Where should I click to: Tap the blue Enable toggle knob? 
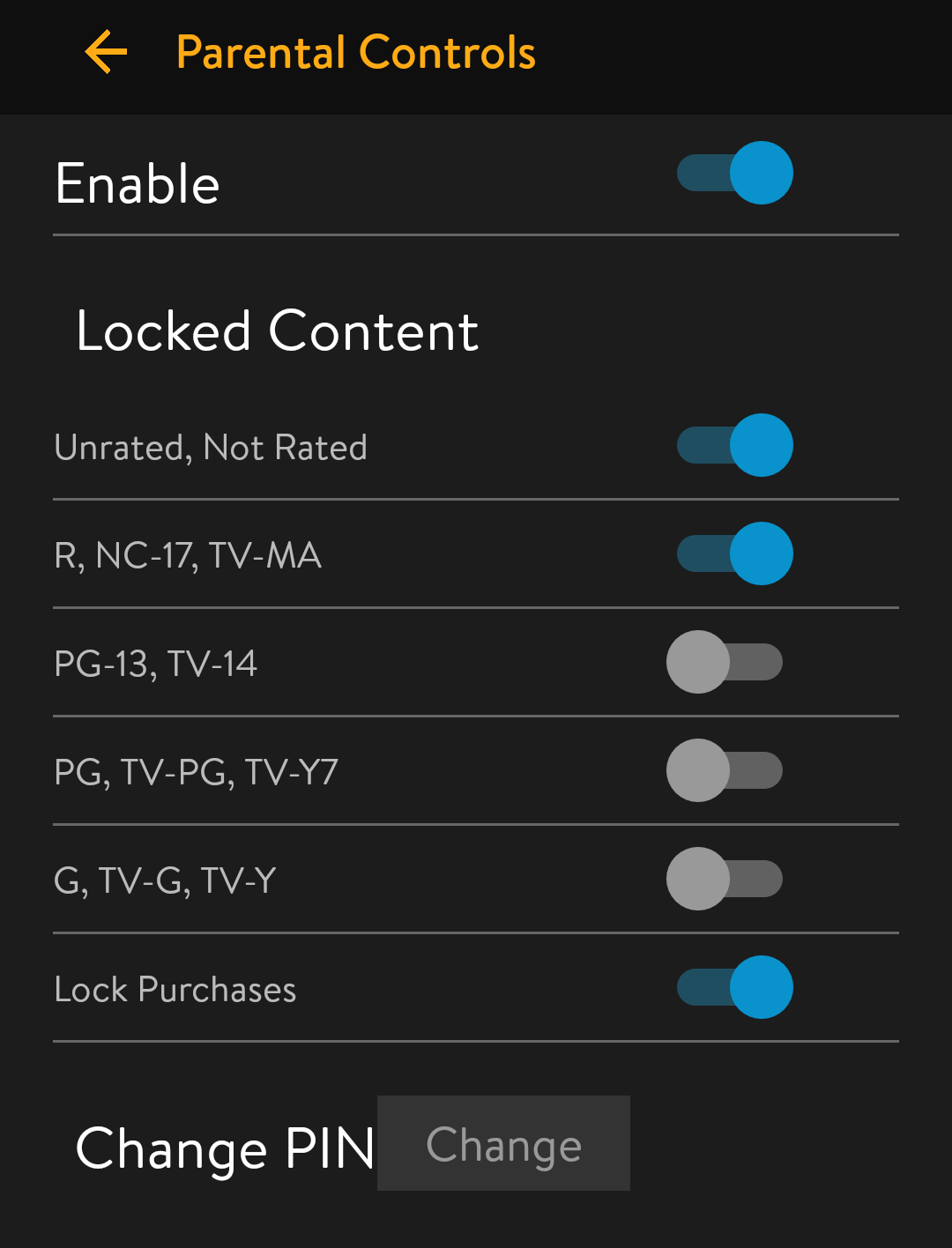pos(760,173)
